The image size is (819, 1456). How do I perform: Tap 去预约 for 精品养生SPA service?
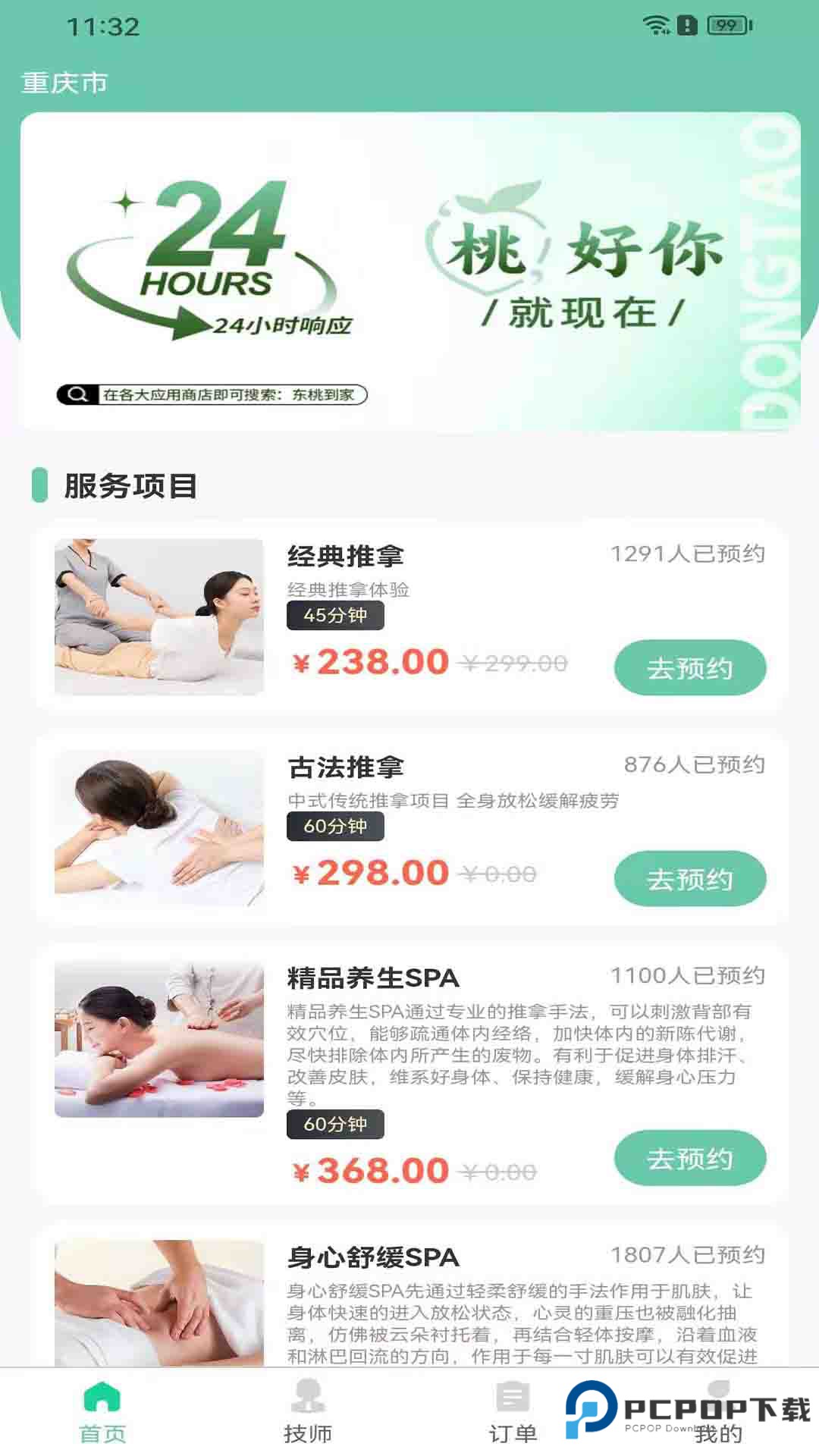(x=690, y=1158)
